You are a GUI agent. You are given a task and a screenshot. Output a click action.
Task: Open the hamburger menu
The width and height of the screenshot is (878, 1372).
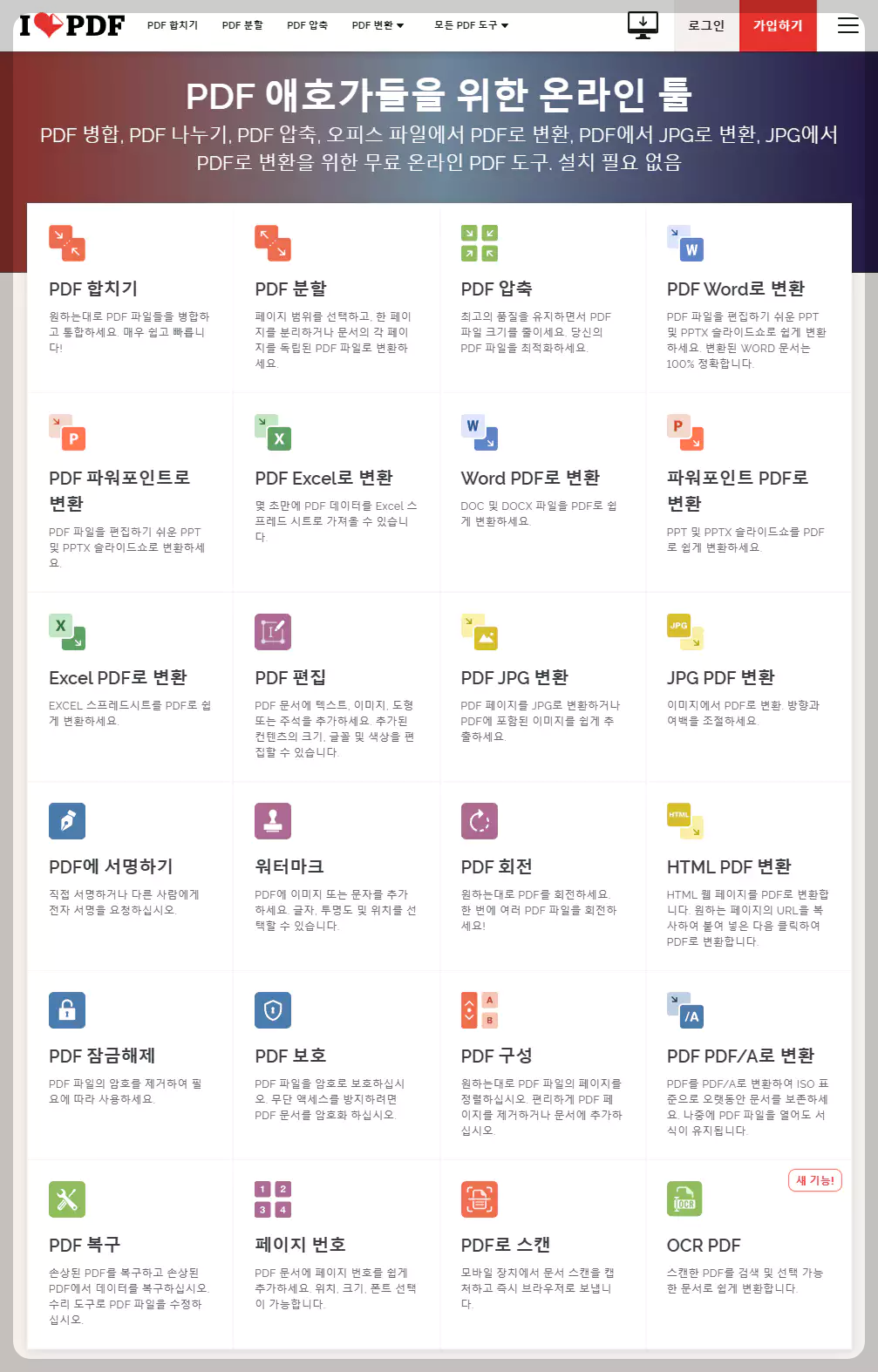pyautogui.click(x=847, y=25)
